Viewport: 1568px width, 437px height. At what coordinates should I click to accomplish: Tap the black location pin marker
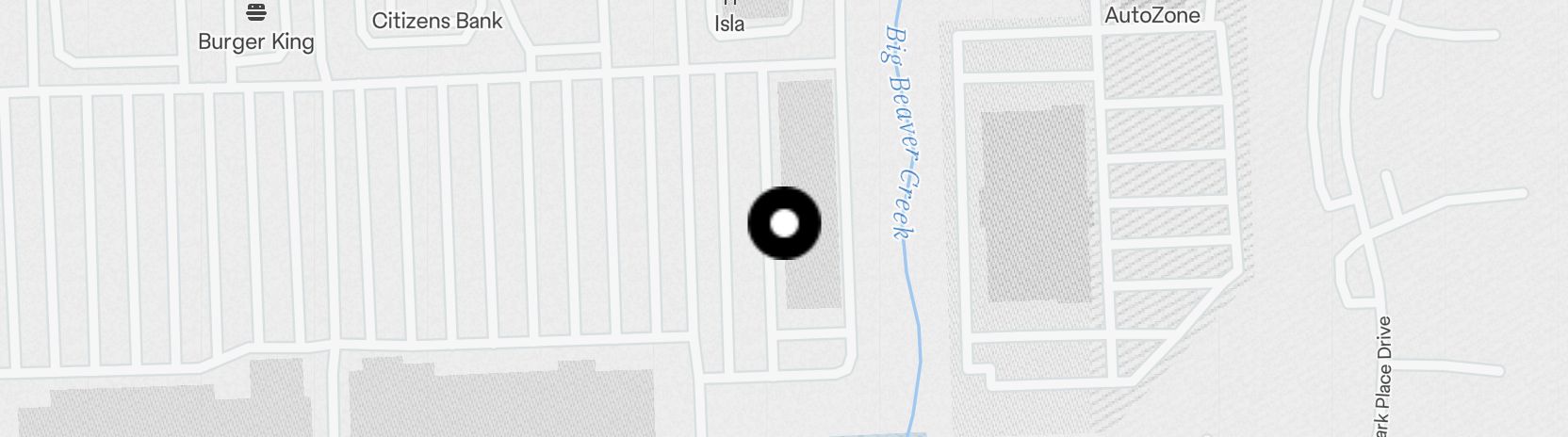784,223
